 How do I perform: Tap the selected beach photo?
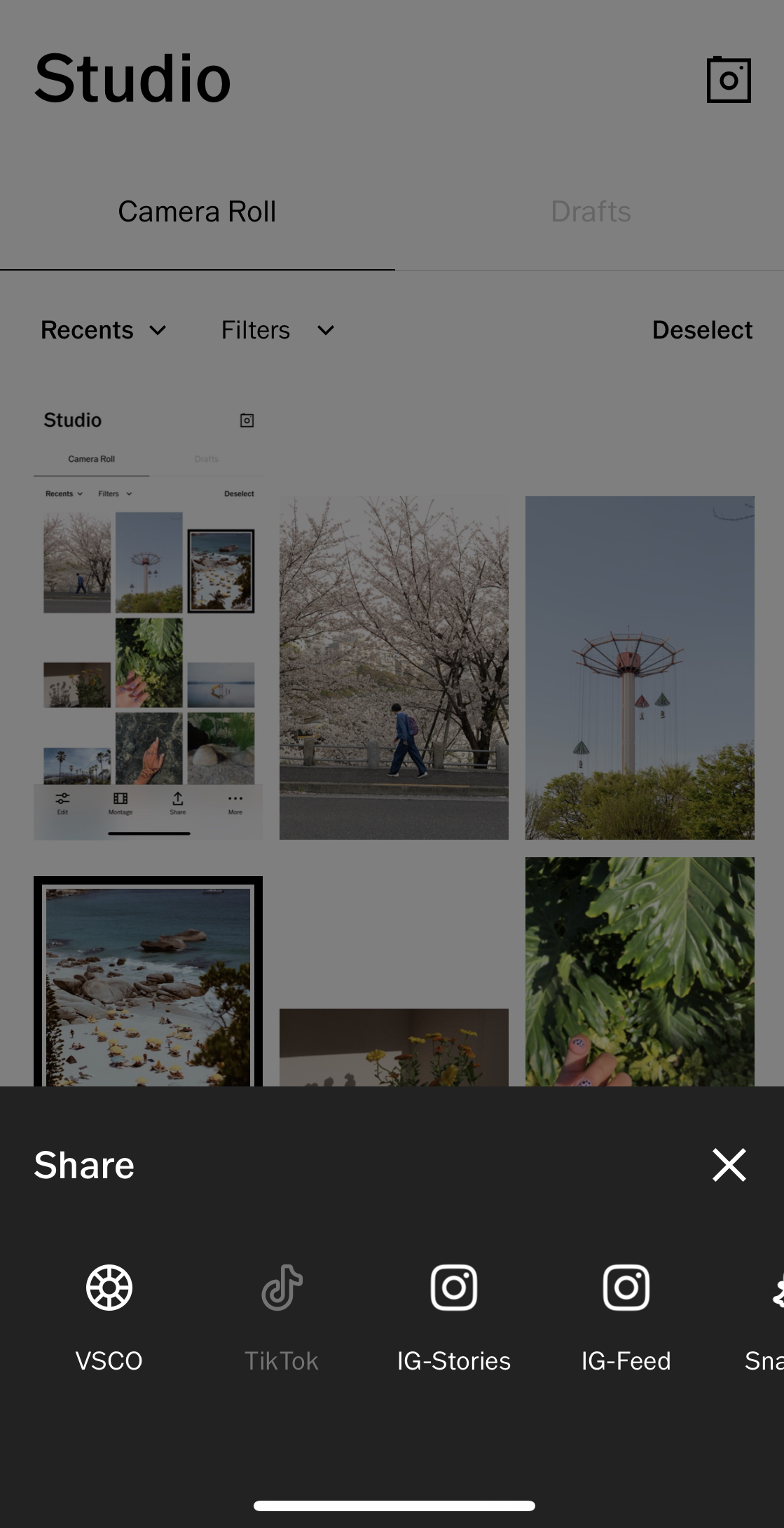[148, 981]
